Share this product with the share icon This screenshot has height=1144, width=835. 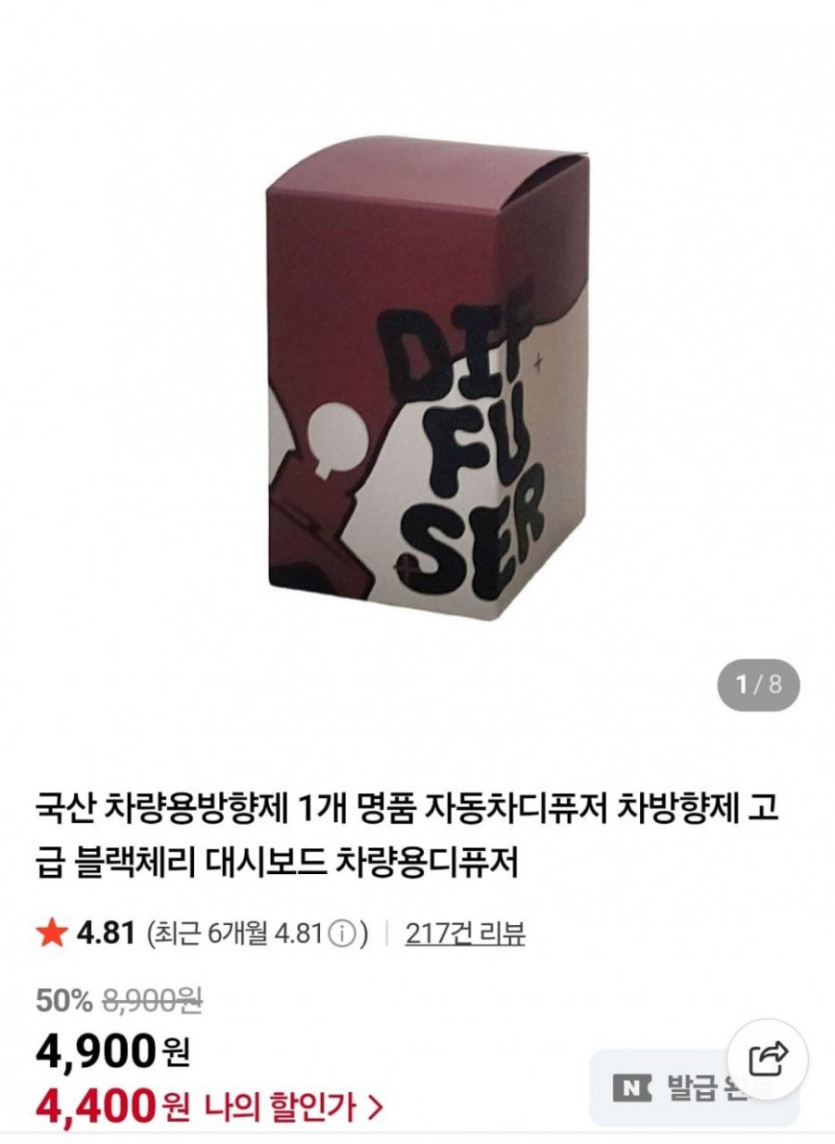[770, 1057]
